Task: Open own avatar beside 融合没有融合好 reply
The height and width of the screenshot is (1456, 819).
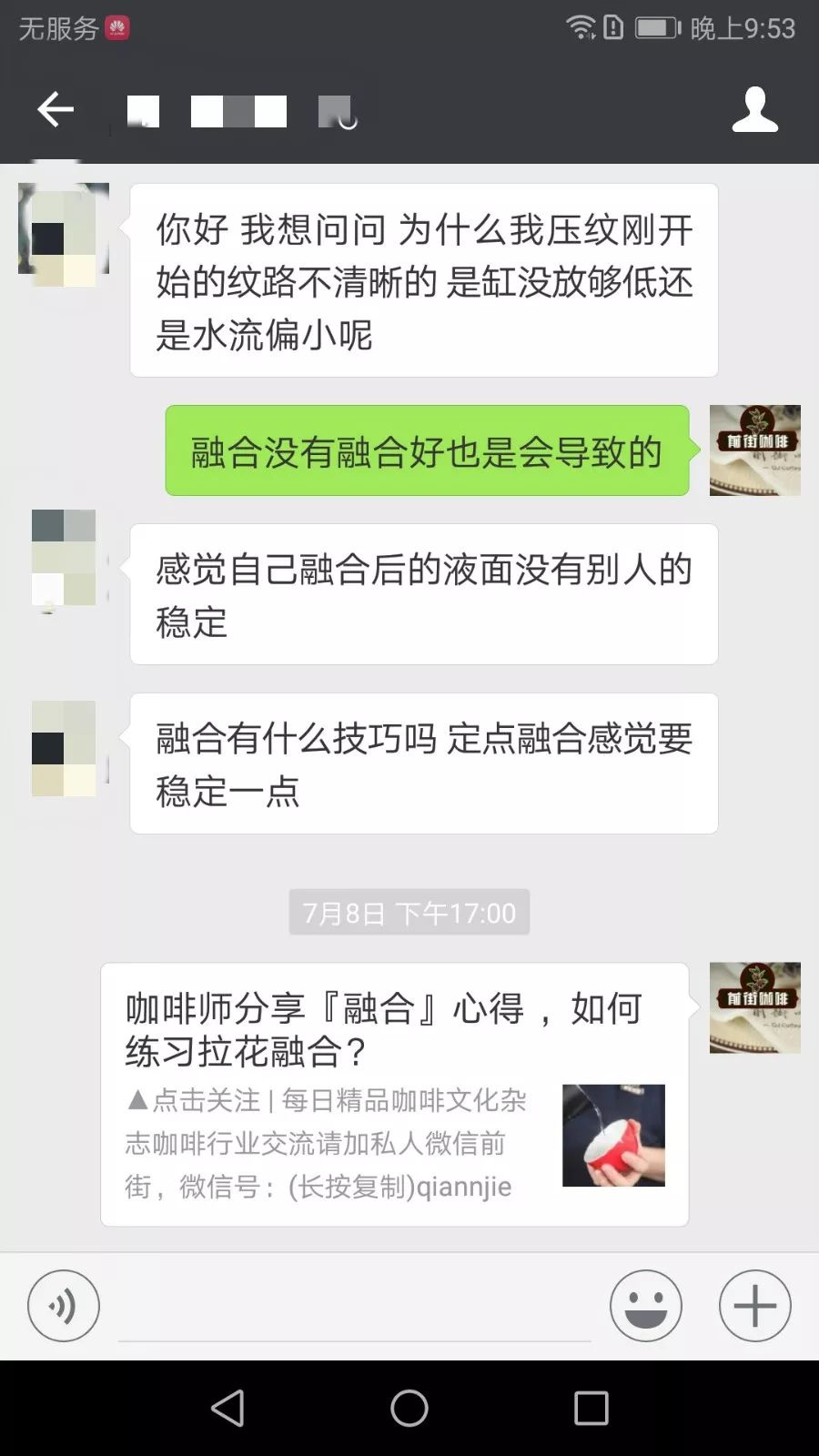Action: pyautogui.click(x=754, y=450)
